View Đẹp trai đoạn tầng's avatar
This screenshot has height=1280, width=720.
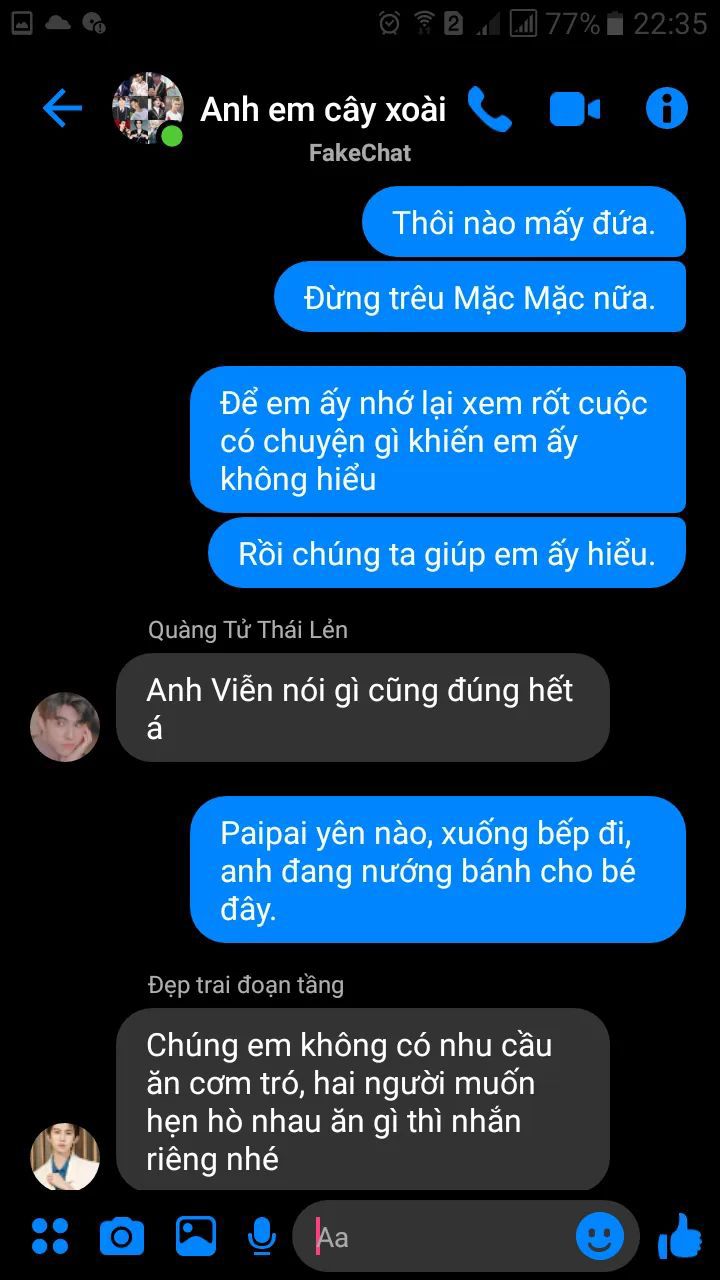coord(65,1156)
